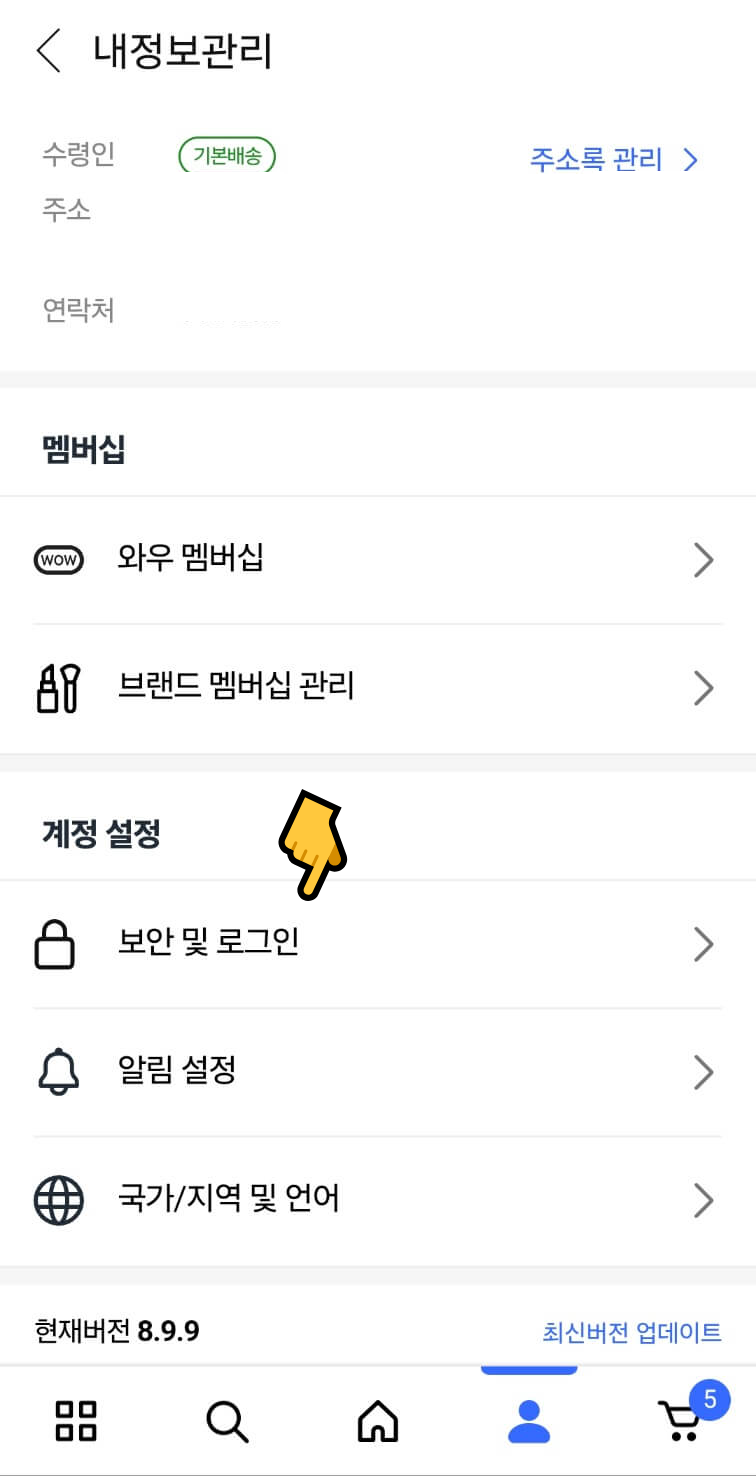The image size is (756, 1476).
Task: Expand the 와우 멤버십 row chevron
Action: [702, 560]
